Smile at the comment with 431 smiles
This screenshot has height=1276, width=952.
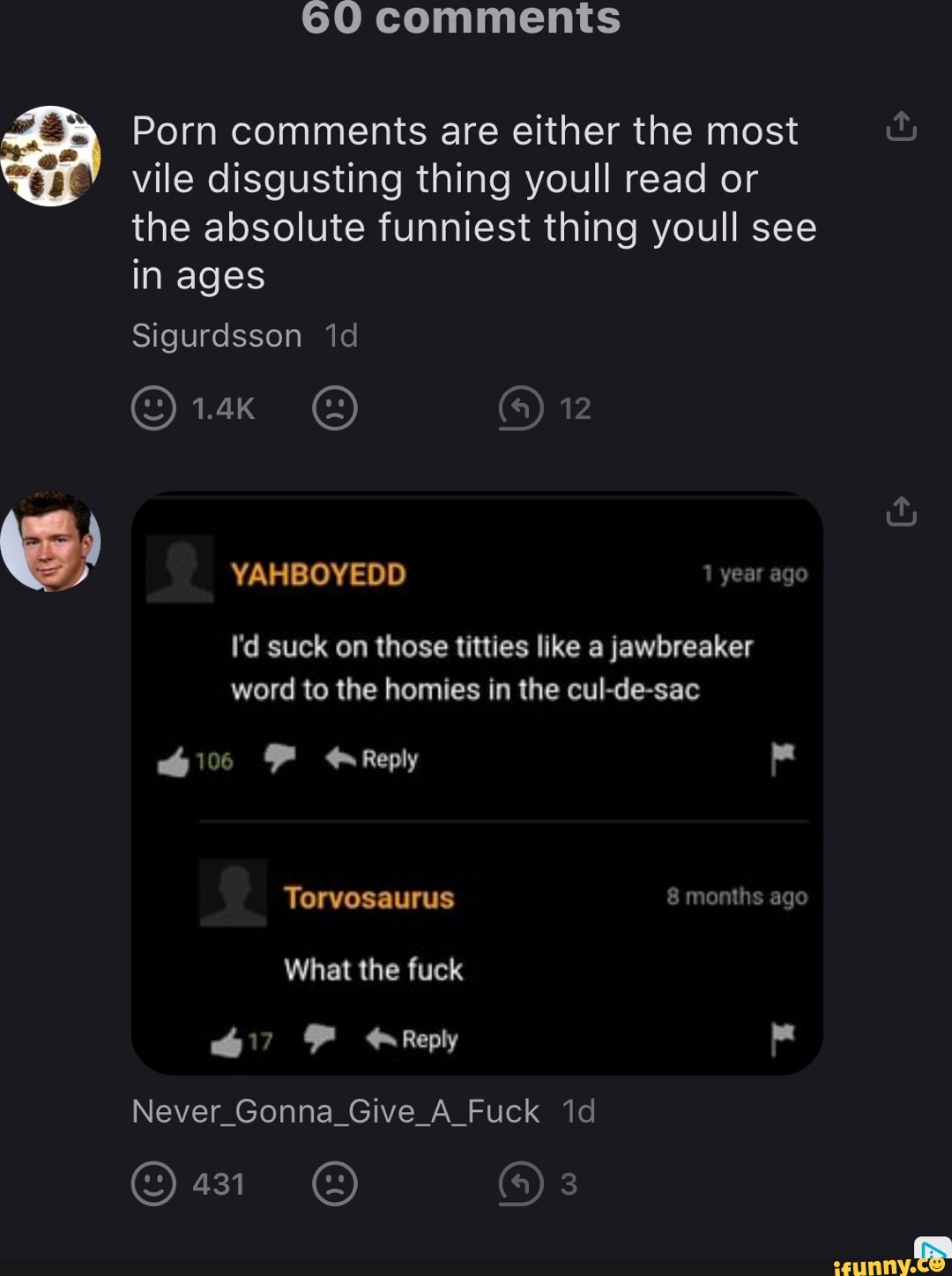[154, 1183]
